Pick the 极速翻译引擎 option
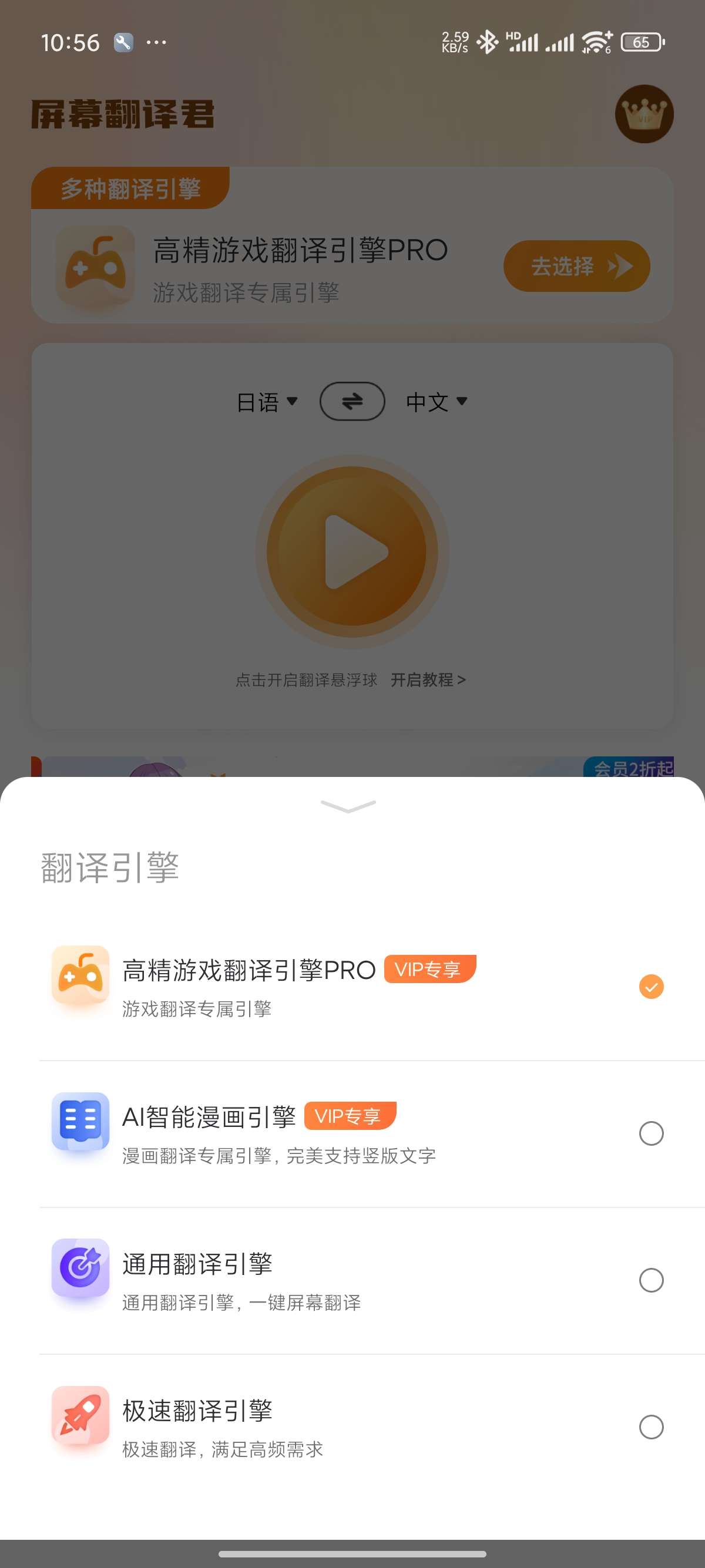 click(x=650, y=1426)
